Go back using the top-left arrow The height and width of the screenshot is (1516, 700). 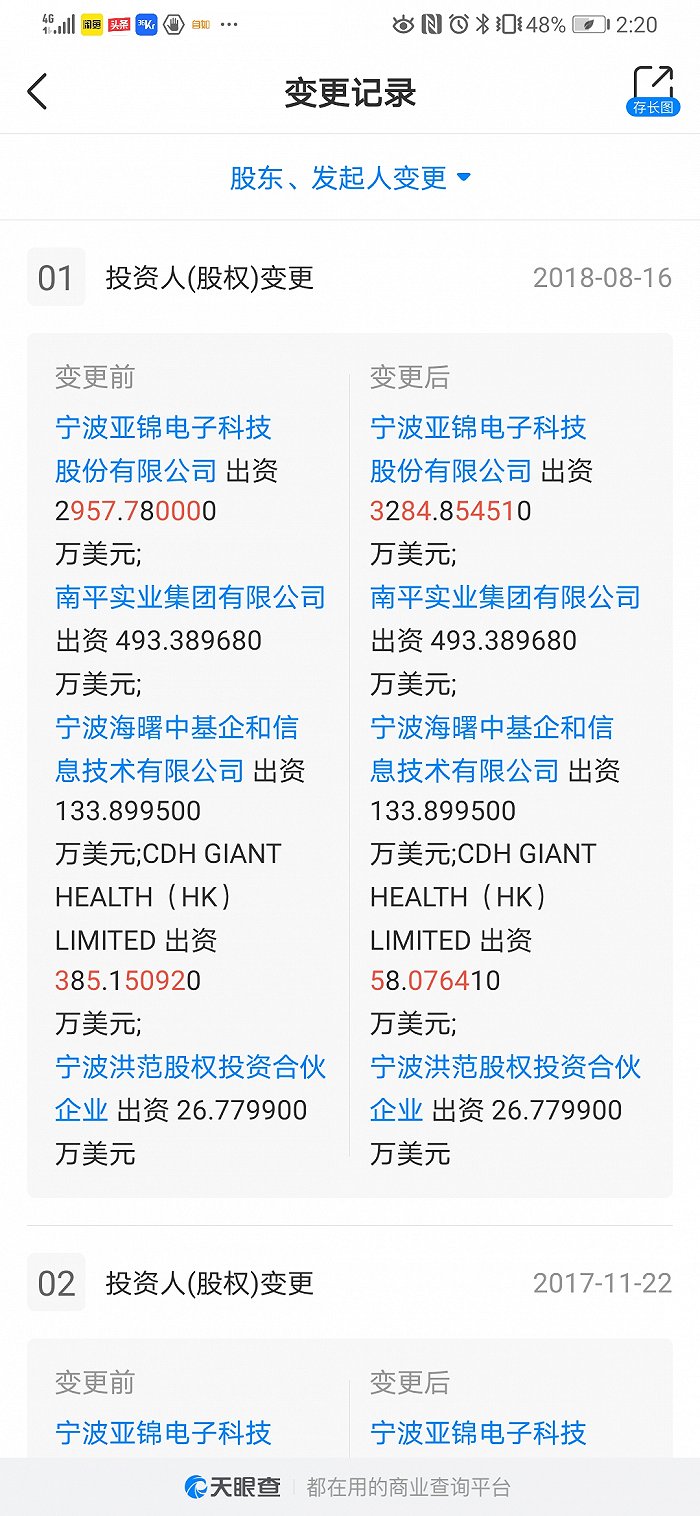point(37,92)
